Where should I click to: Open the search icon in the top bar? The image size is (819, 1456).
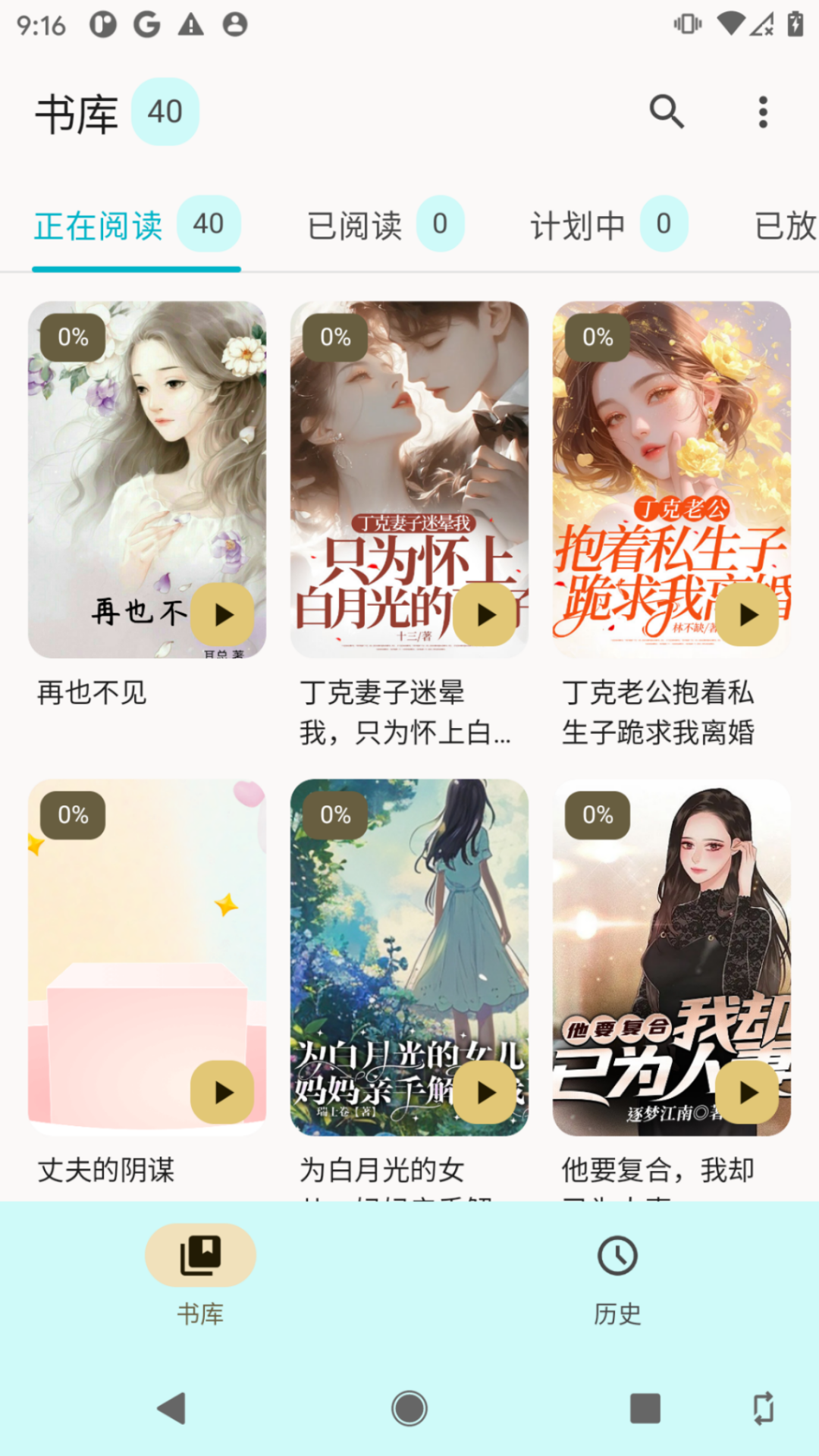(x=666, y=111)
